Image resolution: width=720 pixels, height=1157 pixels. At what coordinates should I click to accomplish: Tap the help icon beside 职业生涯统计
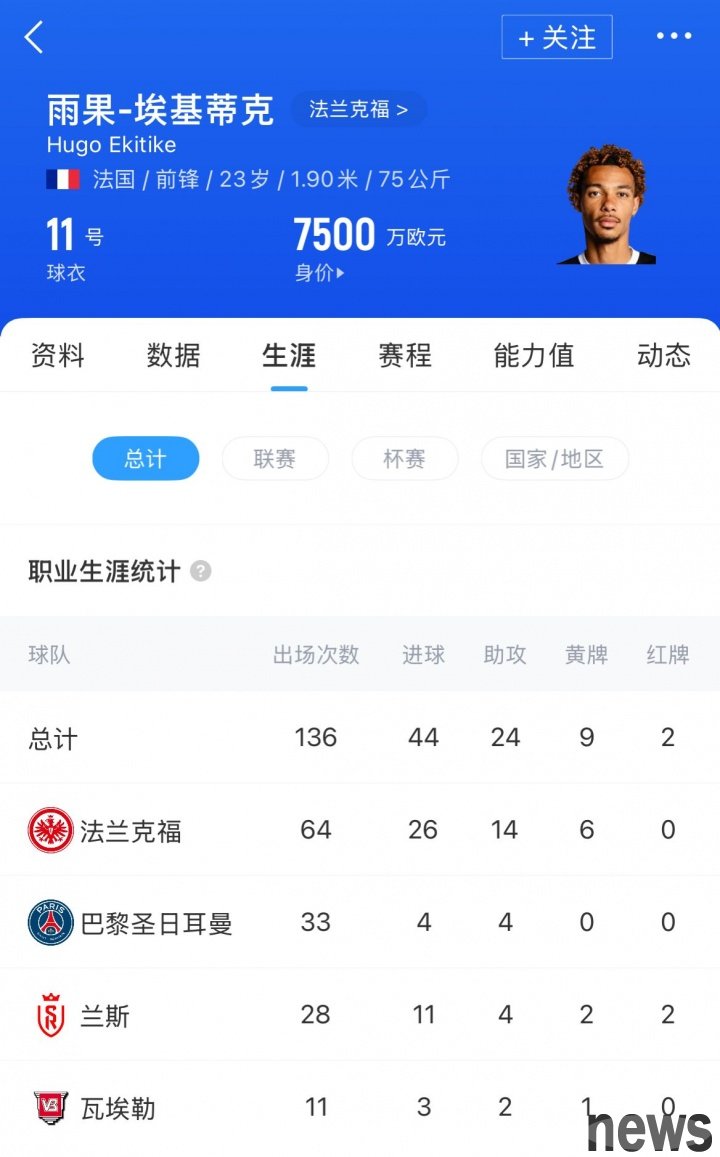click(201, 572)
